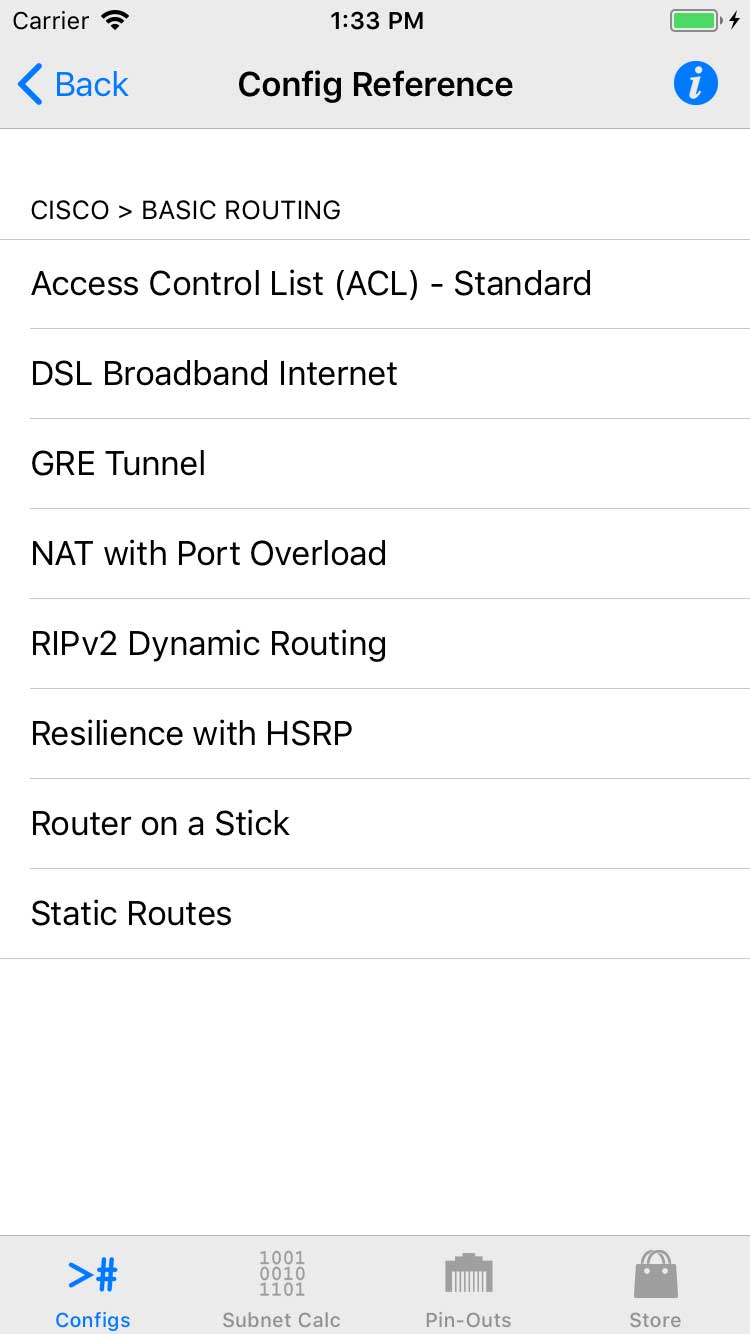
Task: Go back to the previous screen
Action: (73, 84)
